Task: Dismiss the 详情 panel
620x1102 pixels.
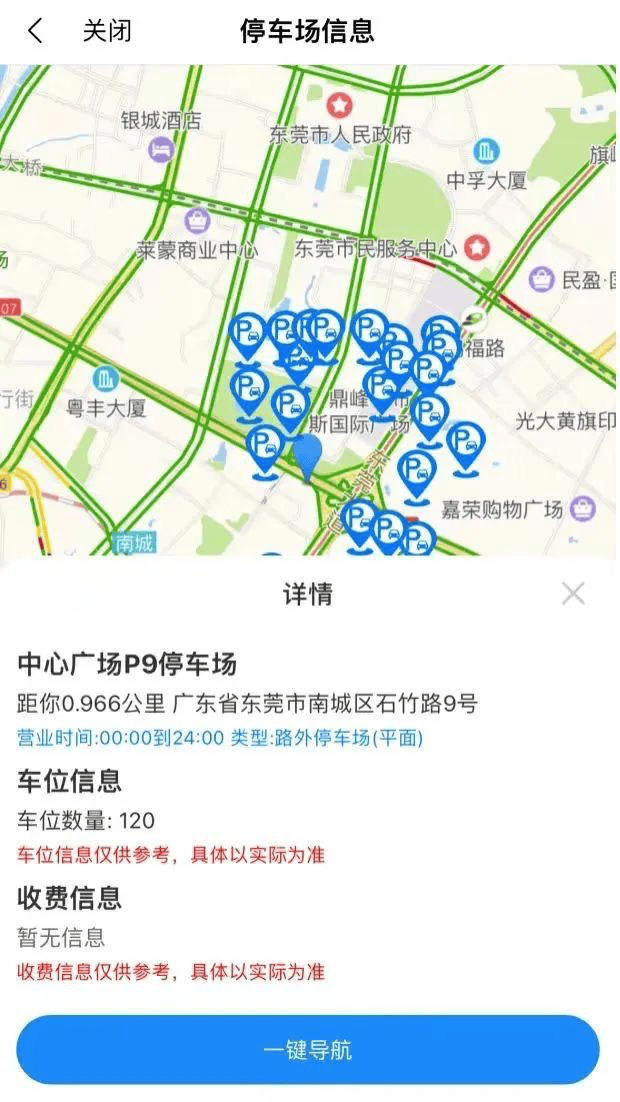Action: pos(573,594)
